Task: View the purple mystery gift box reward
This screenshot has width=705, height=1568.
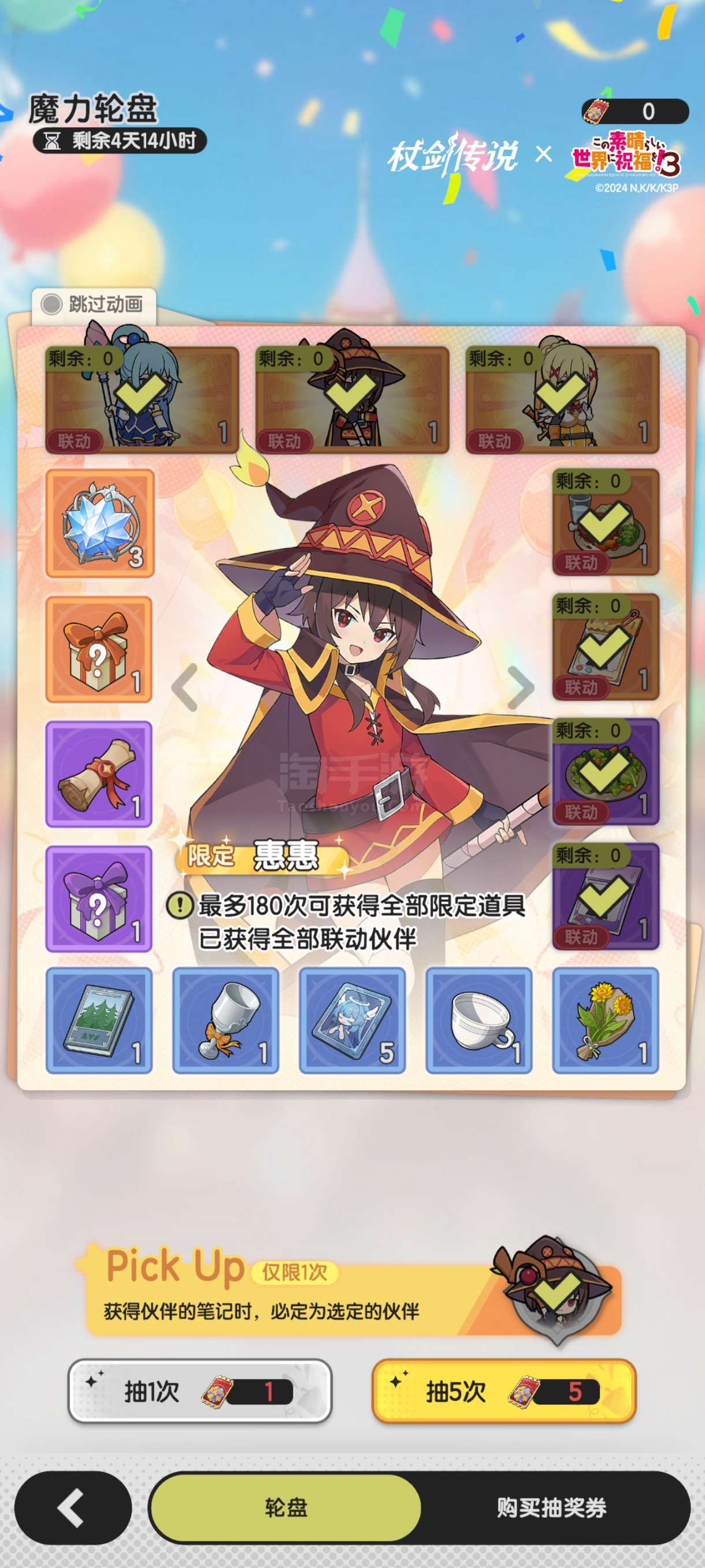Action: [99, 899]
